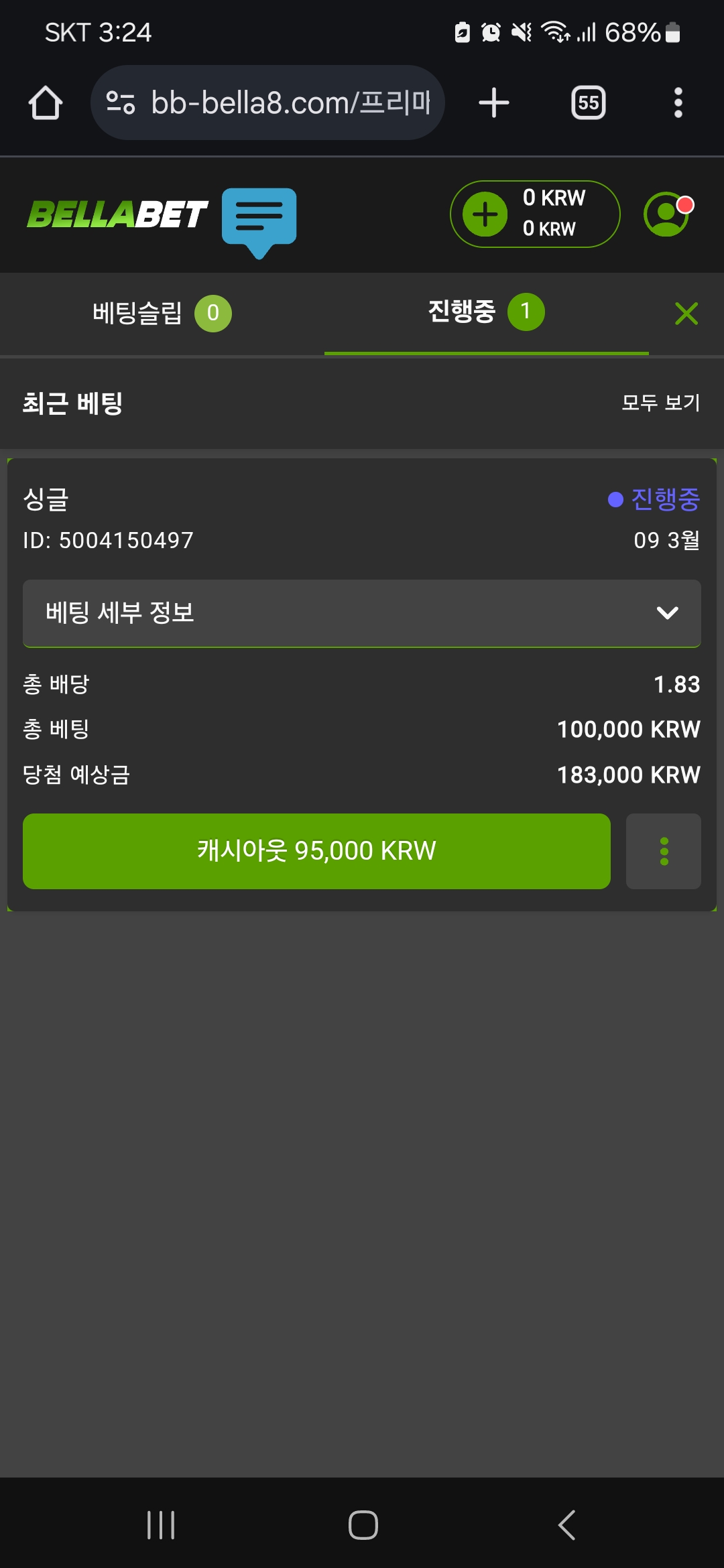Open the browser tab switcher showing 55
The image size is (724, 1568).
tap(589, 103)
